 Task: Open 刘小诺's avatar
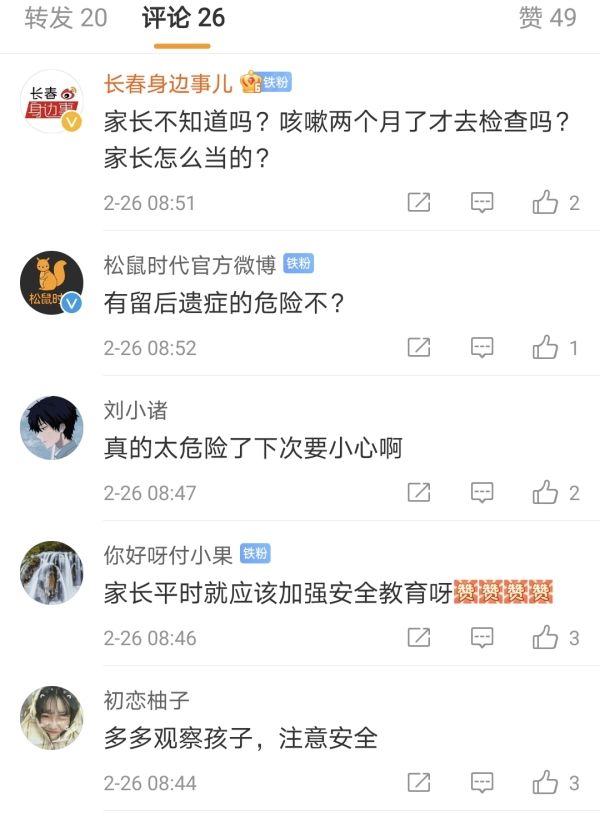pos(51,428)
